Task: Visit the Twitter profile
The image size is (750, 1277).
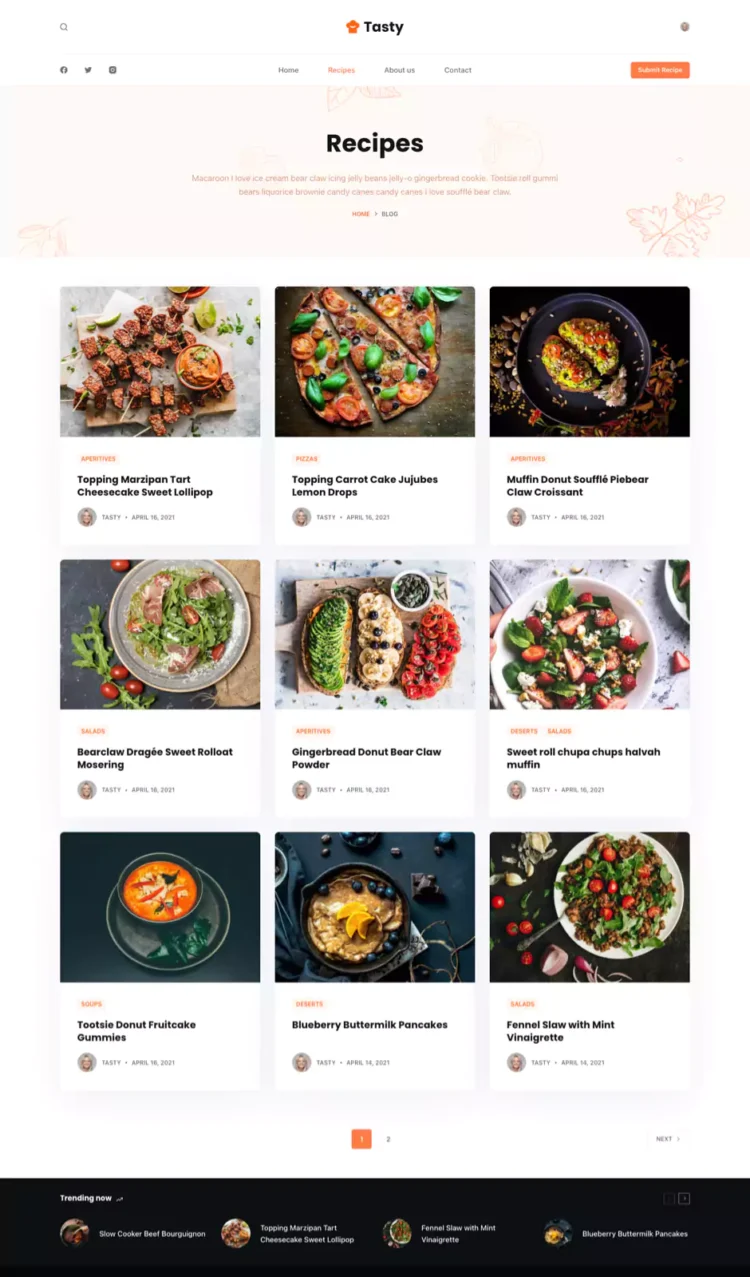Action: pos(88,70)
